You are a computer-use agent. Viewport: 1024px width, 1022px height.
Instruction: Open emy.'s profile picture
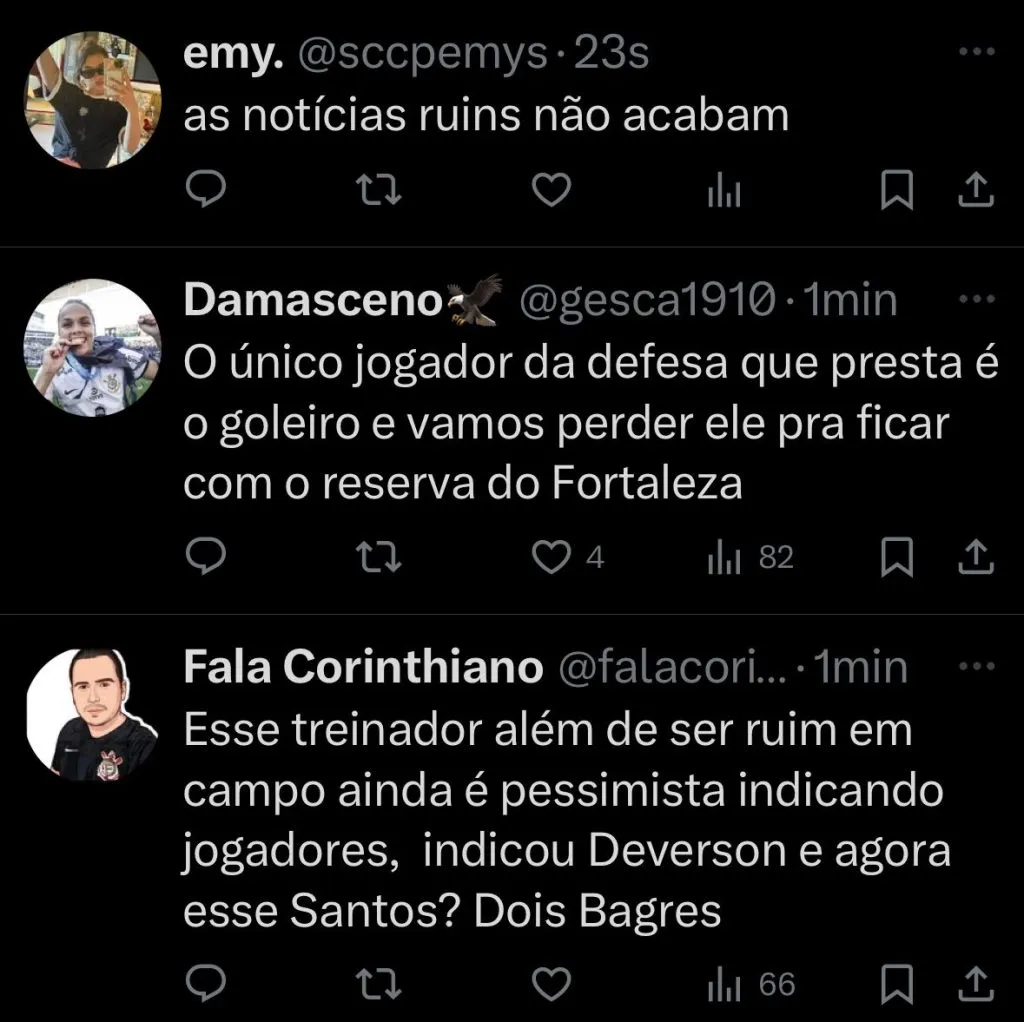click(92, 99)
